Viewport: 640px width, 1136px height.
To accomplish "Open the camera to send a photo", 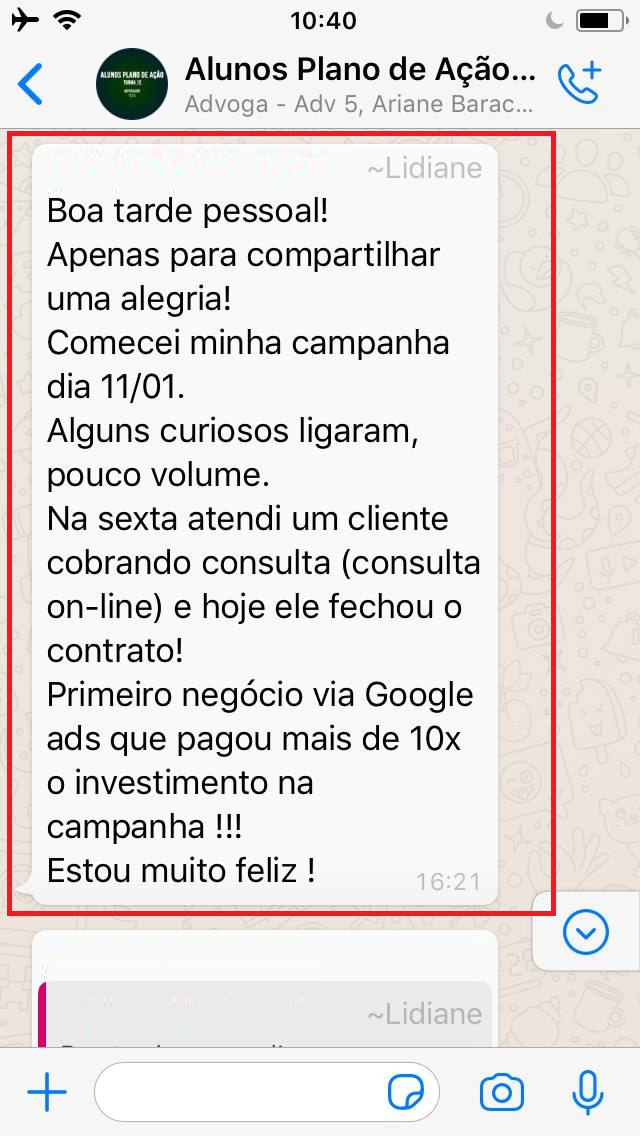I will [x=502, y=1092].
